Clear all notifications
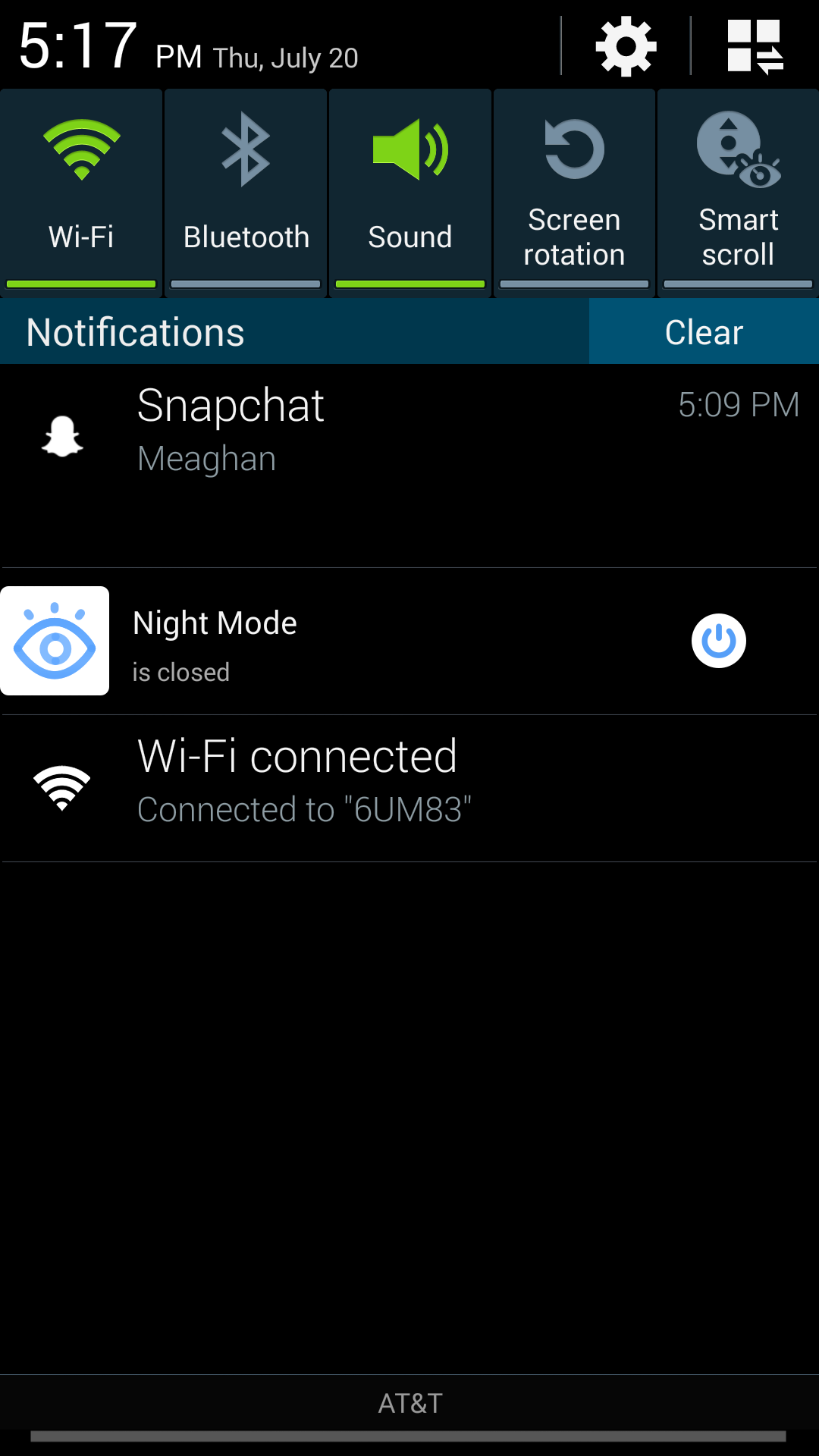Screen dimensions: 819x1456 [704, 332]
